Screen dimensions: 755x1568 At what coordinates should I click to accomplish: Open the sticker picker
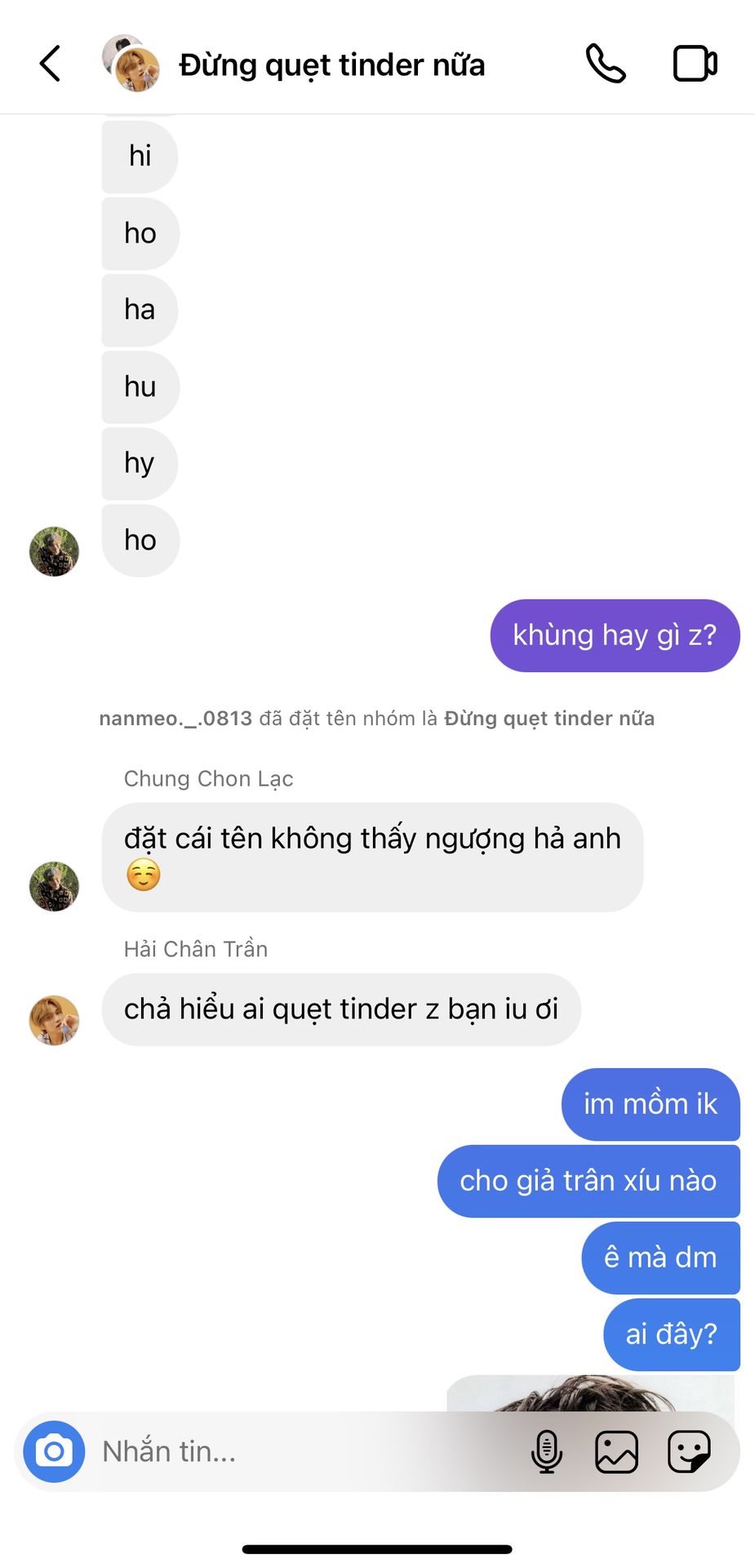[x=688, y=1451]
